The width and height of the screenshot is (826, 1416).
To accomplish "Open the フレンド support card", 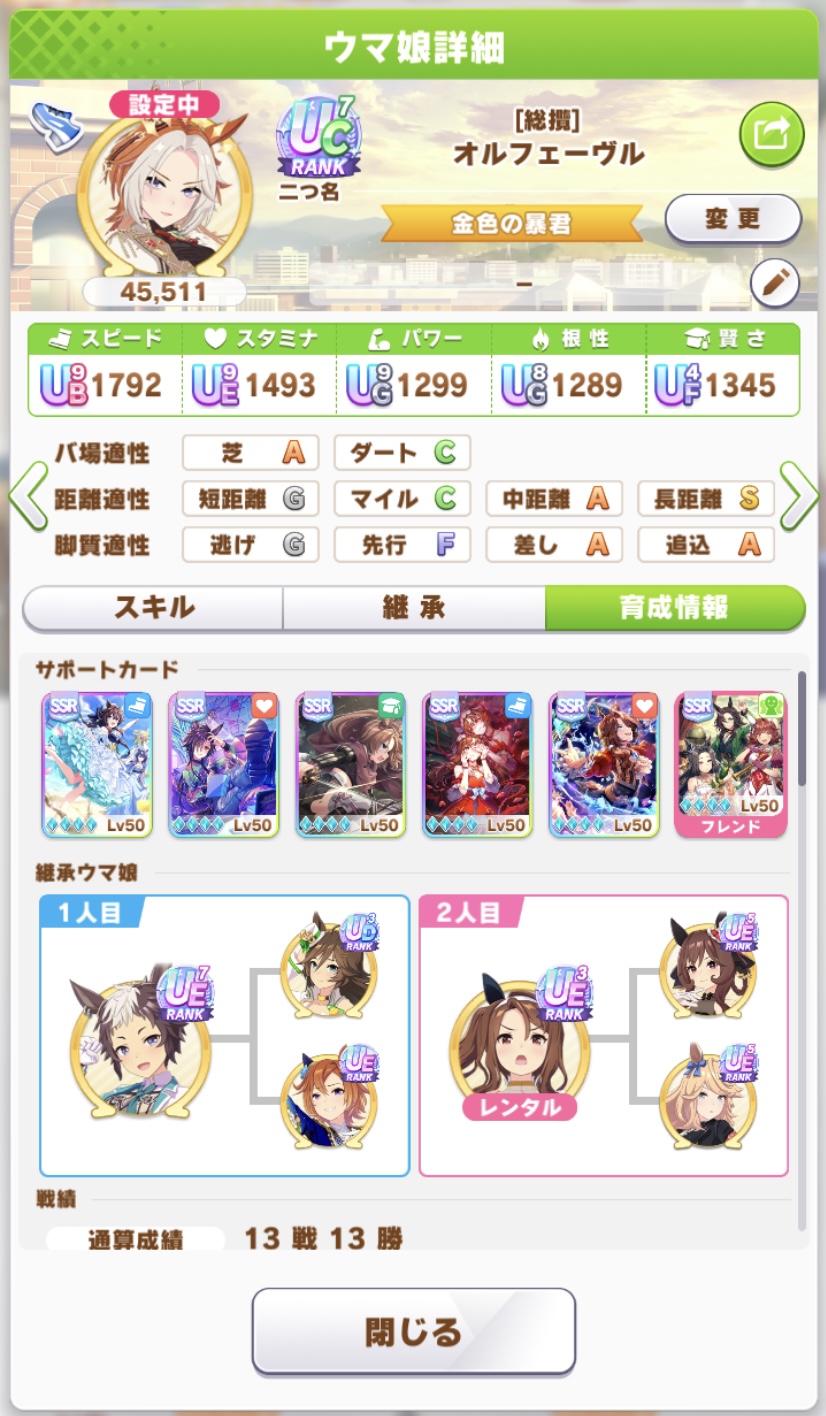I will tap(730, 764).
